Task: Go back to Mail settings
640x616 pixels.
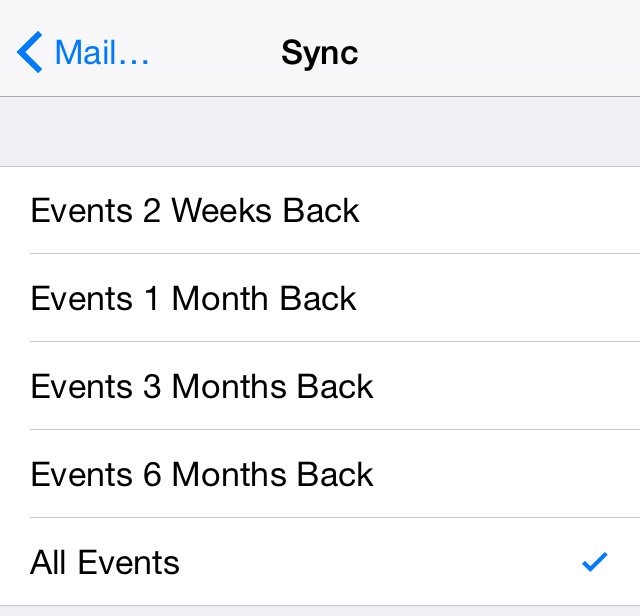Action: click(x=84, y=52)
